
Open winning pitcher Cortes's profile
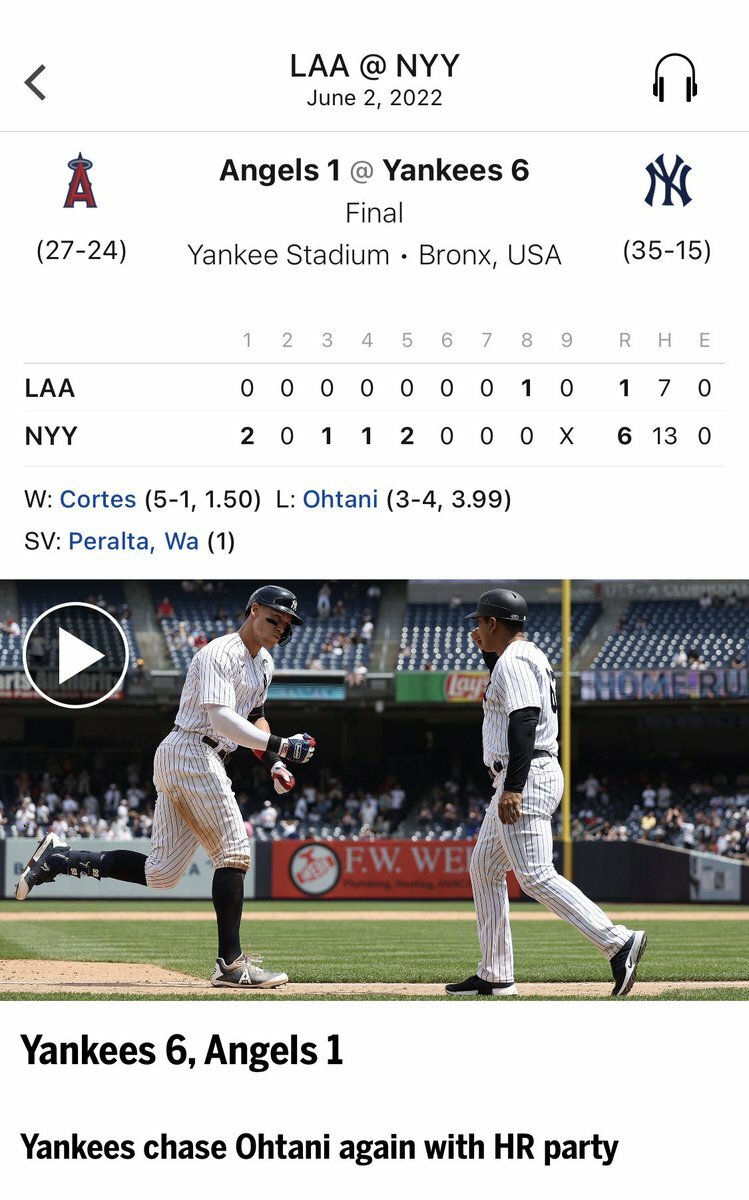point(97,499)
